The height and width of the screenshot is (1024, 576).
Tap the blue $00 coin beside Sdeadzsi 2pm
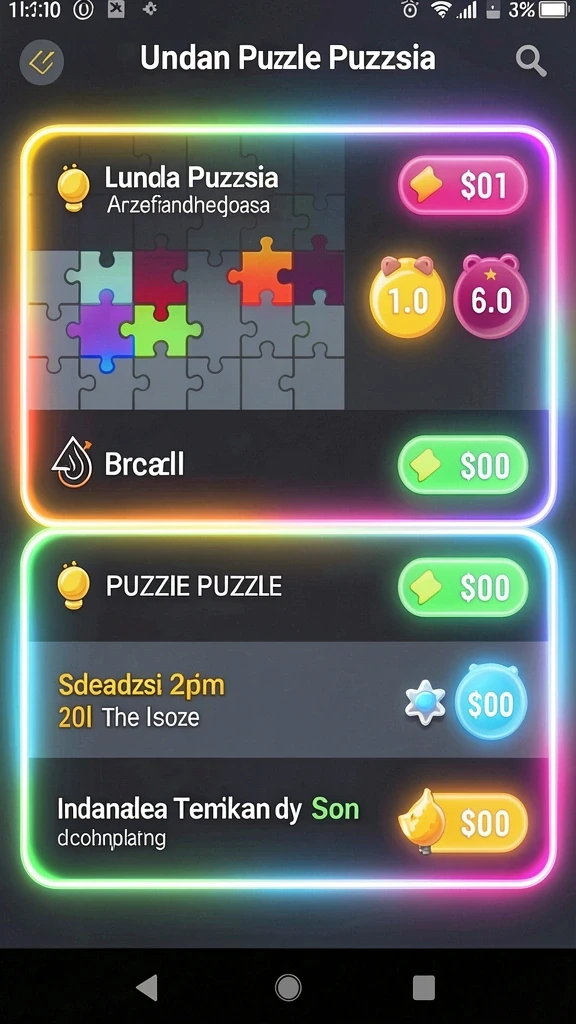490,702
